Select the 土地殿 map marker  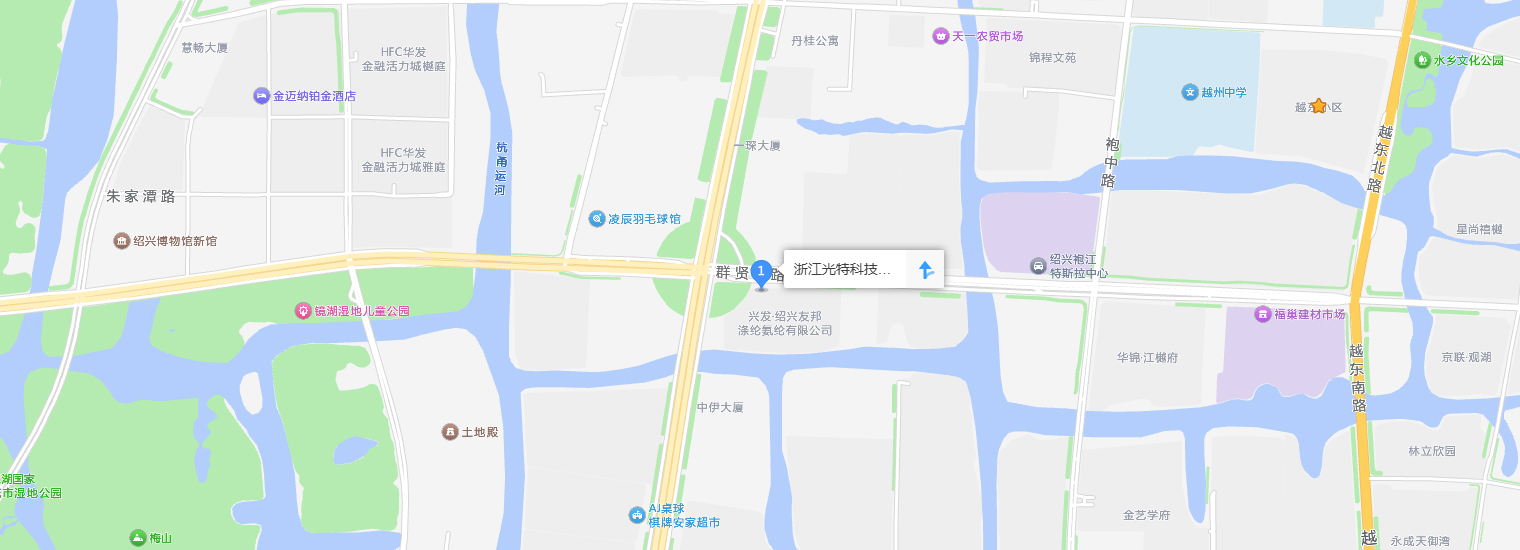(450, 432)
